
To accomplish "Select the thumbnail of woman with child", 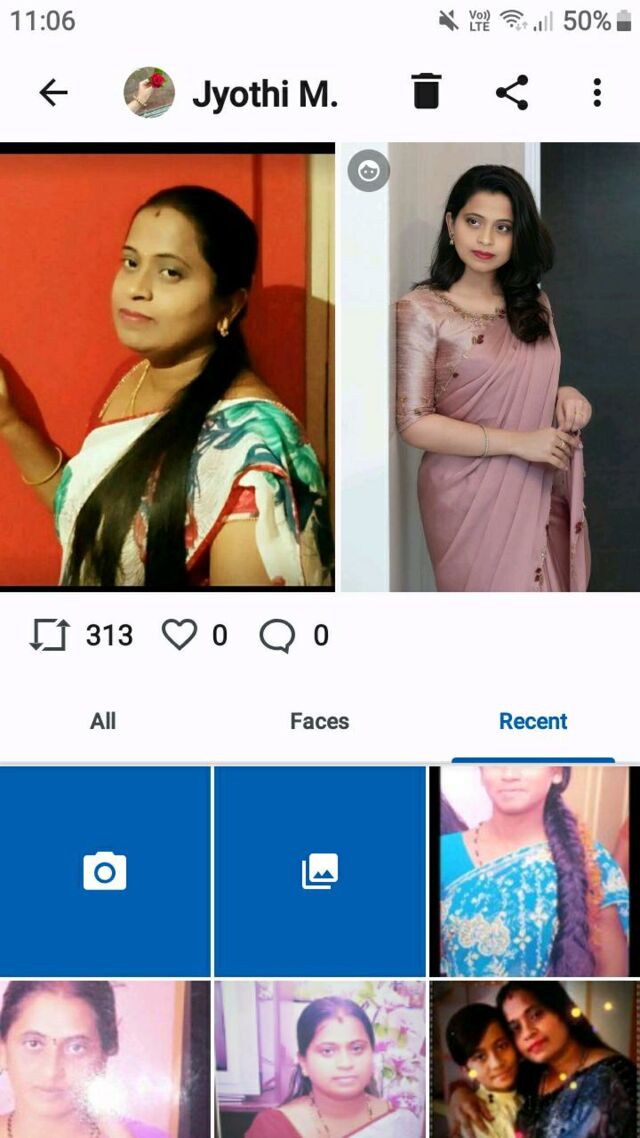I will coord(534,1058).
